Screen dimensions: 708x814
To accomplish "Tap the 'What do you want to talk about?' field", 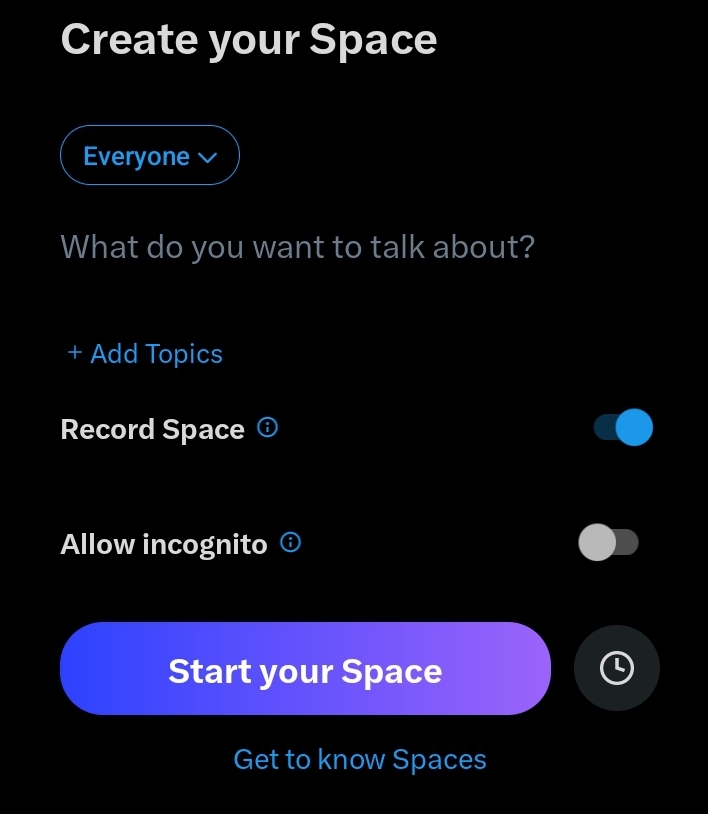I will (298, 247).
